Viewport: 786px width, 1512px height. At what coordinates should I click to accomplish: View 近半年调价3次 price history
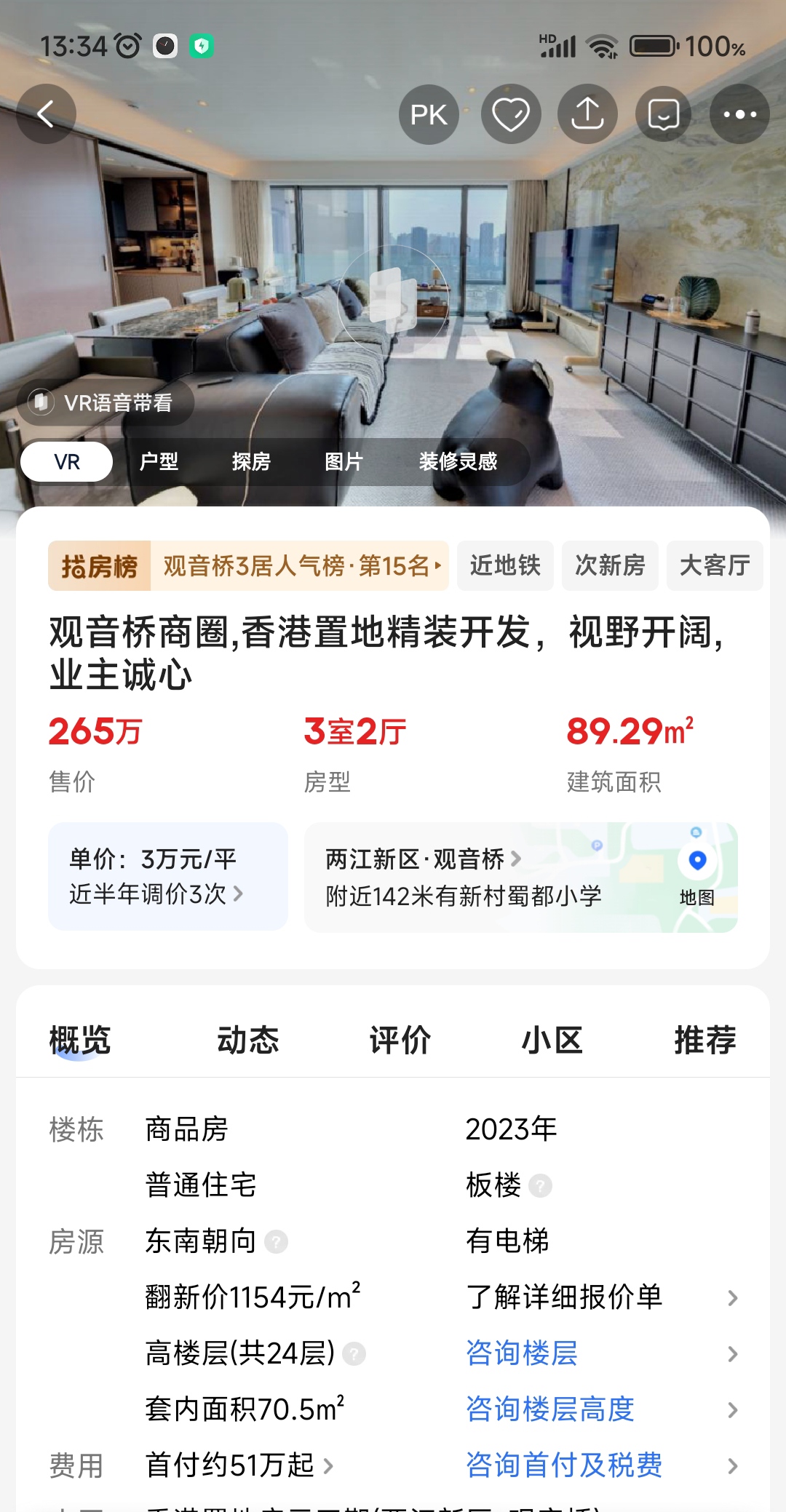[x=156, y=894]
